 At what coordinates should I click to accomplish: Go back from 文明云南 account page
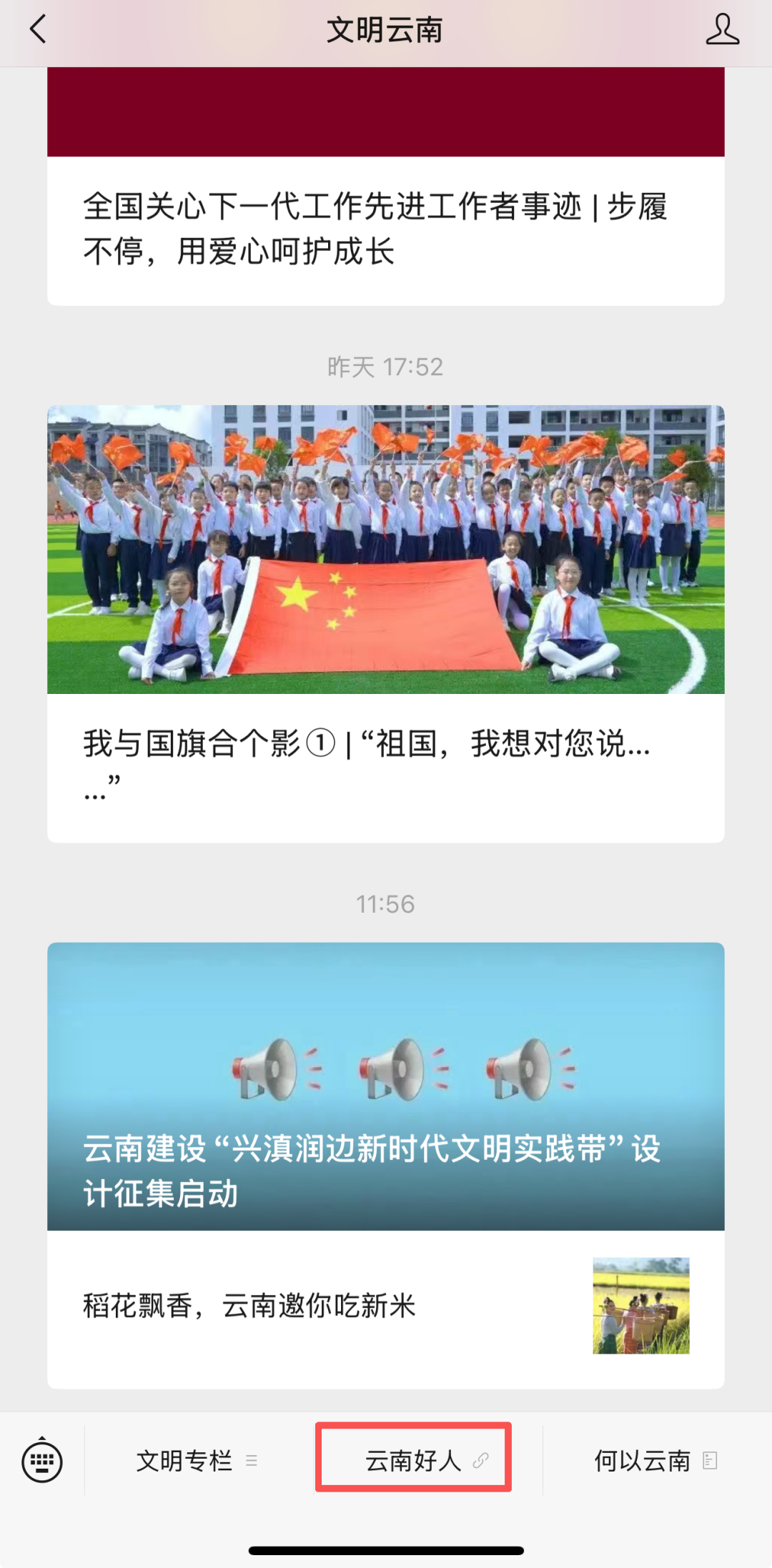point(38,30)
